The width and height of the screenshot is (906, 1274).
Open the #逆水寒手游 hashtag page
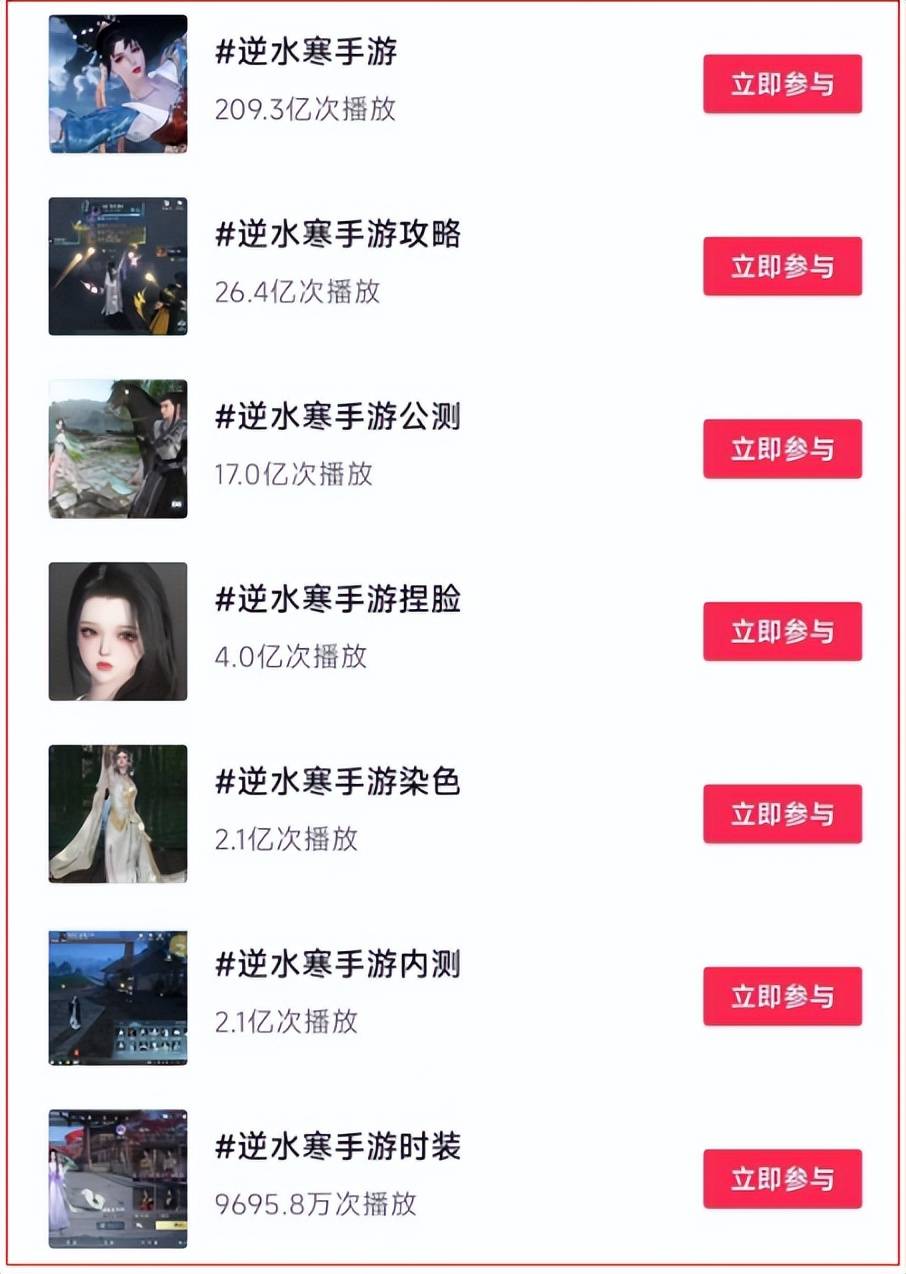point(306,53)
